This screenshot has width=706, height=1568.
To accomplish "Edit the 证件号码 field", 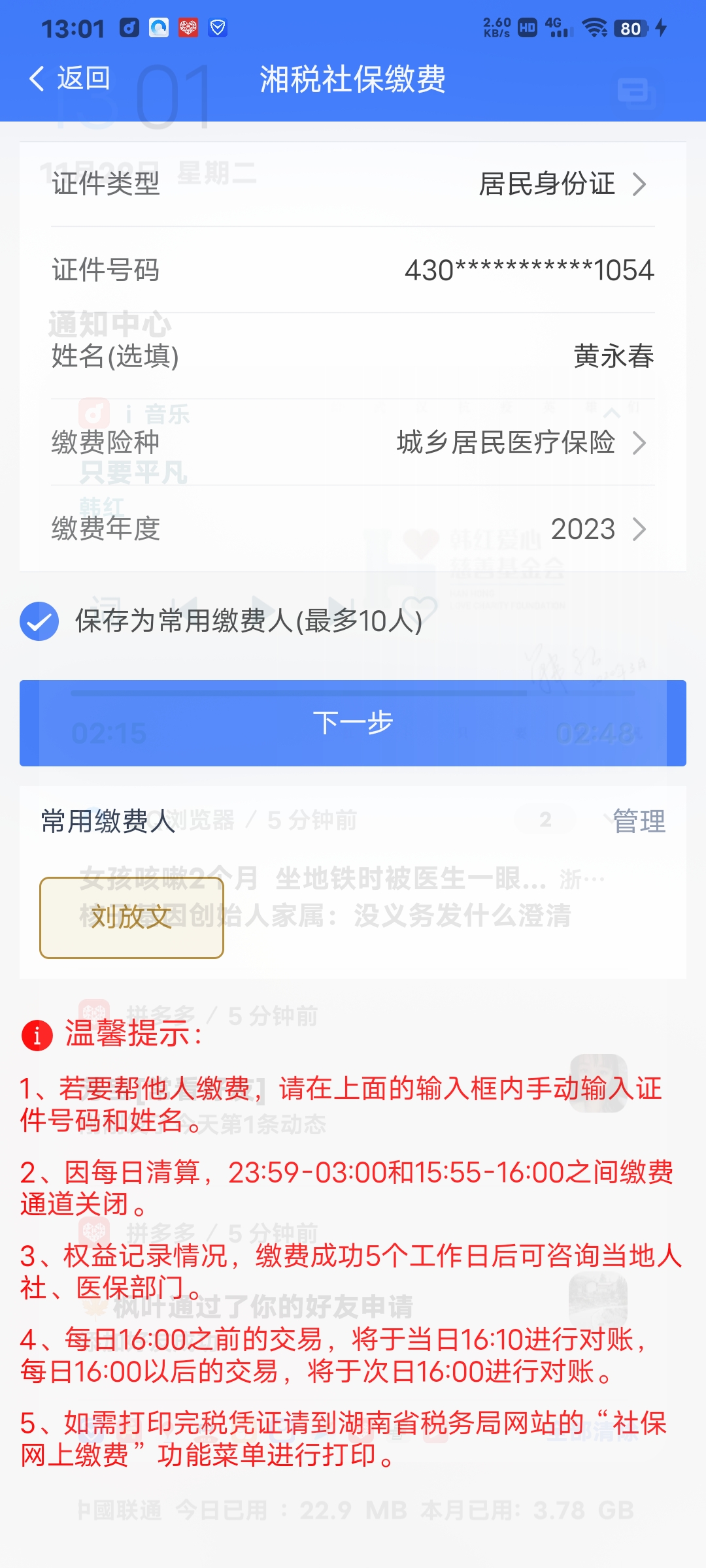I will 528,270.
